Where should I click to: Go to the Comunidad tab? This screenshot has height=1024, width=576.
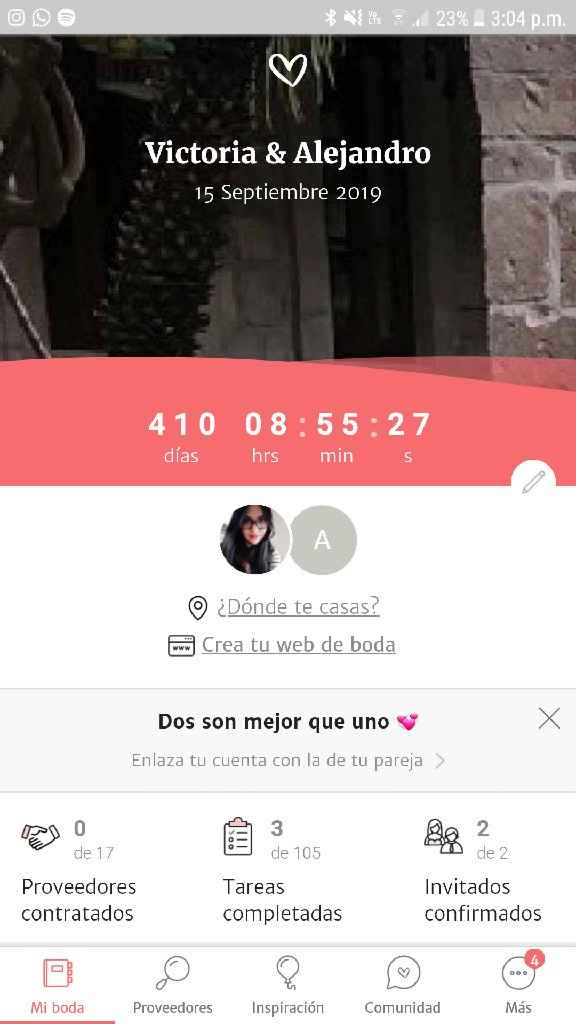(x=402, y=985)
